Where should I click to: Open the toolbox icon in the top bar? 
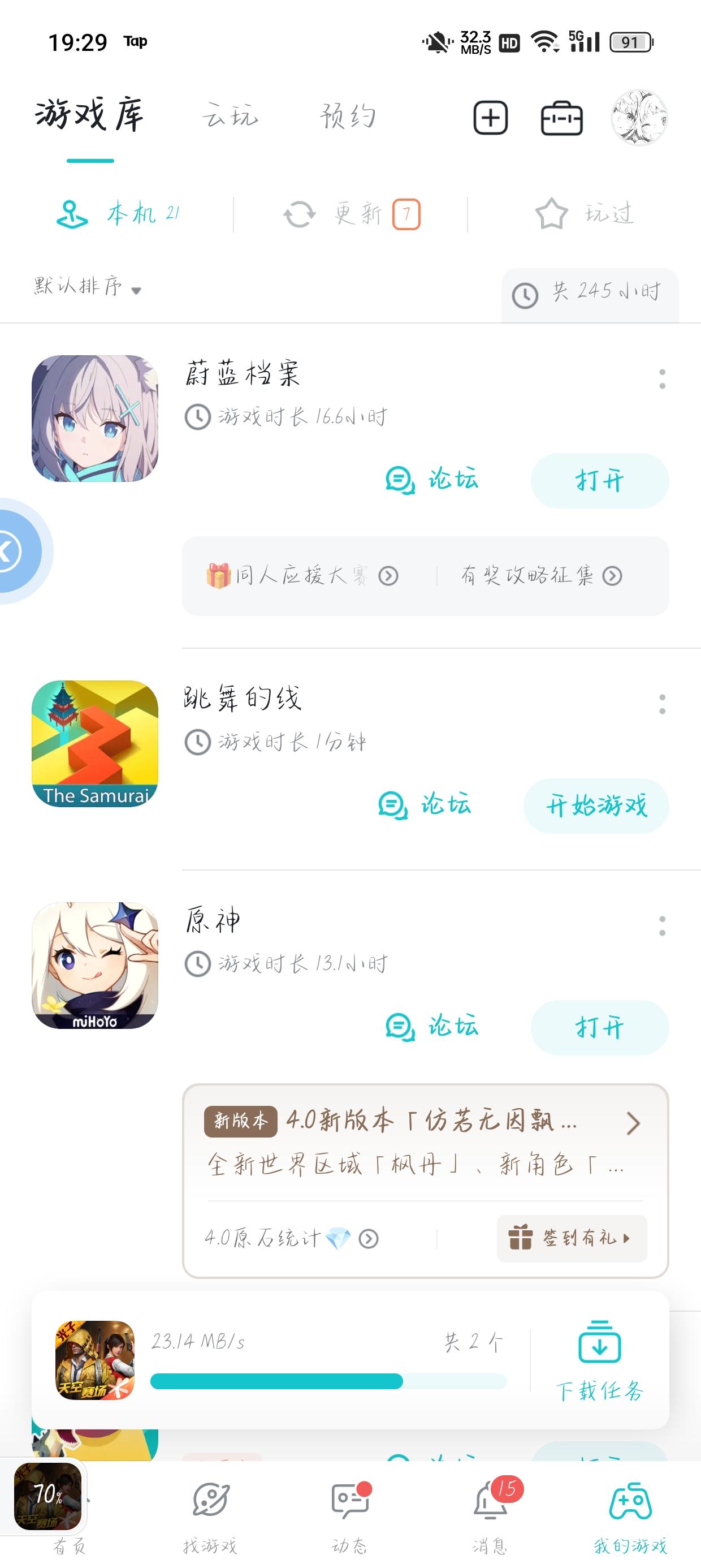point(560,118)
